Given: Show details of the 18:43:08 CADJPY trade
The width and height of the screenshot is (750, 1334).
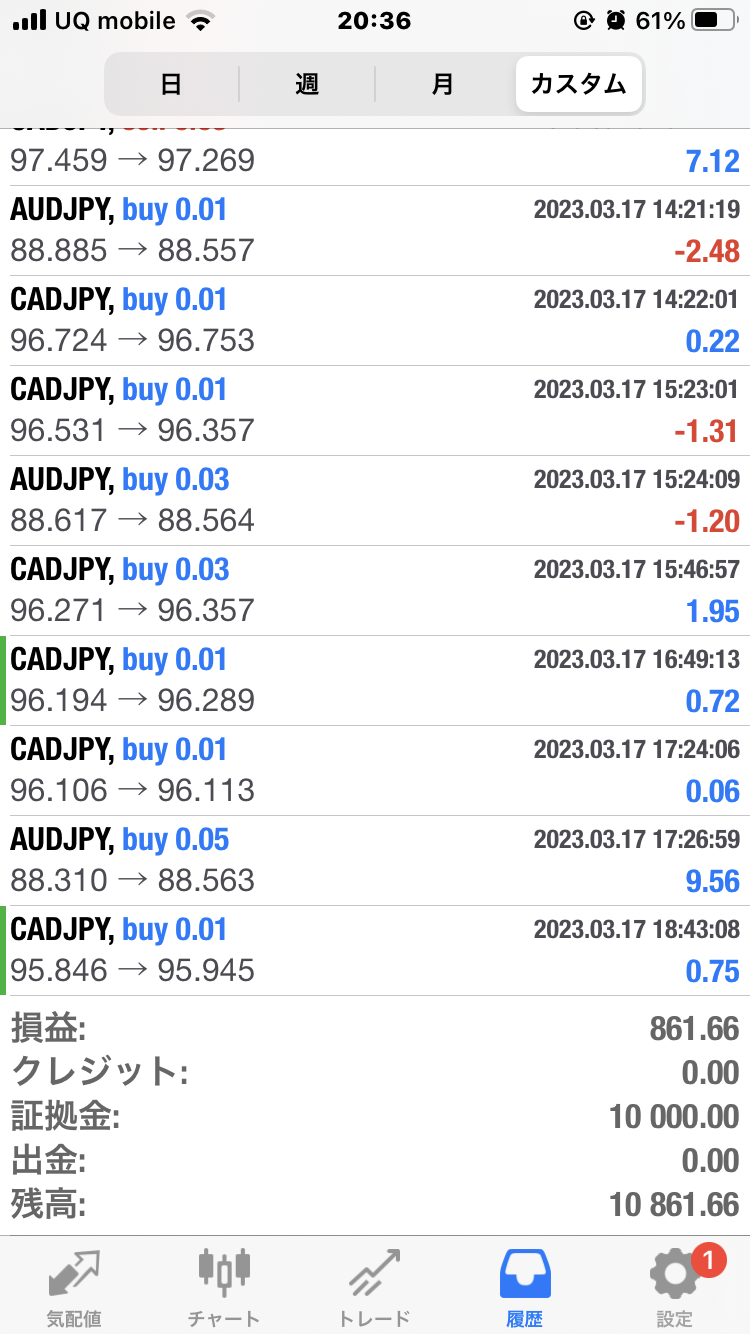Looking at the screenshot, I should click(x=375, y=950).
